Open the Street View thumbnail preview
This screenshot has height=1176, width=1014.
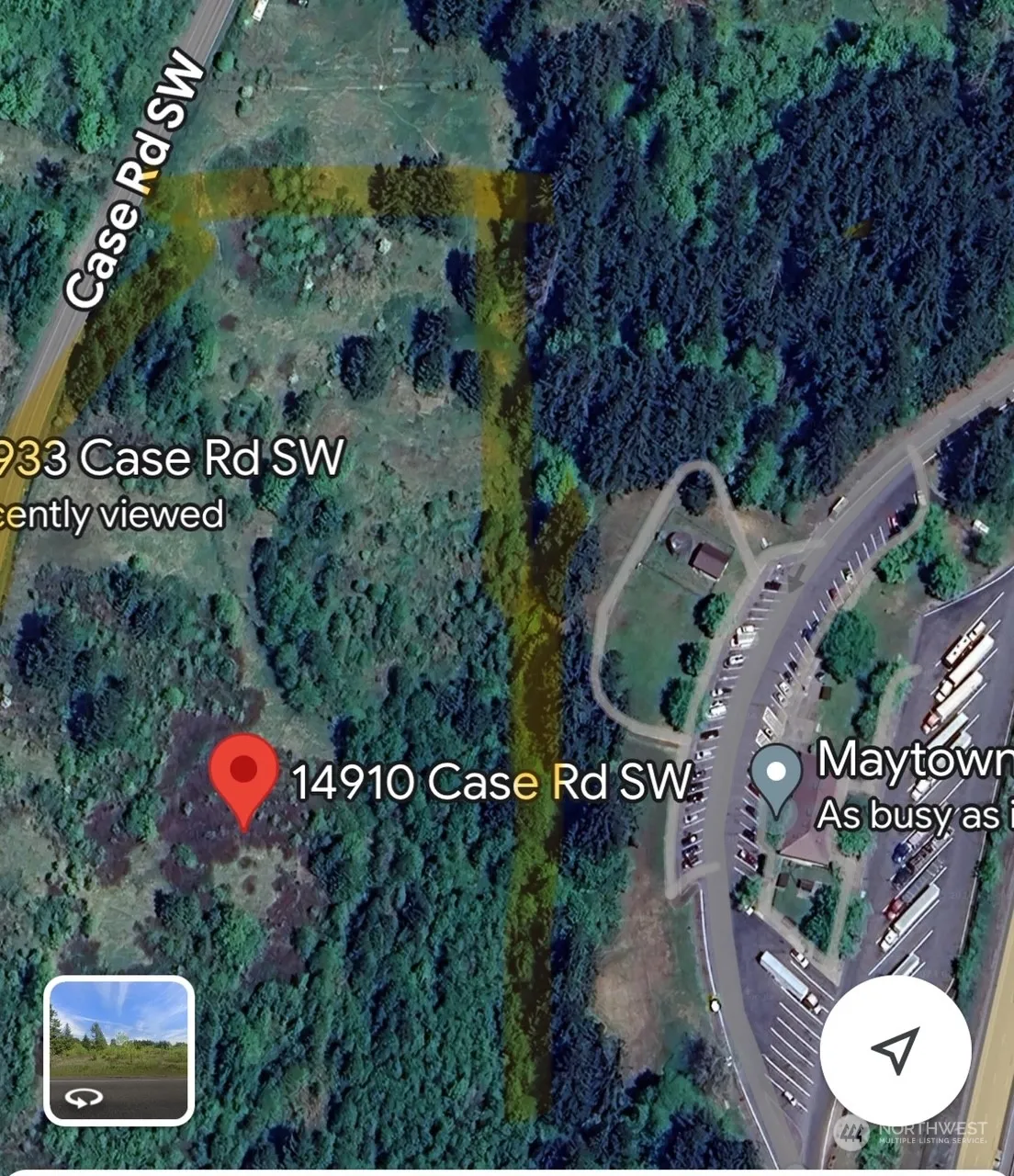coord(119,1050)
